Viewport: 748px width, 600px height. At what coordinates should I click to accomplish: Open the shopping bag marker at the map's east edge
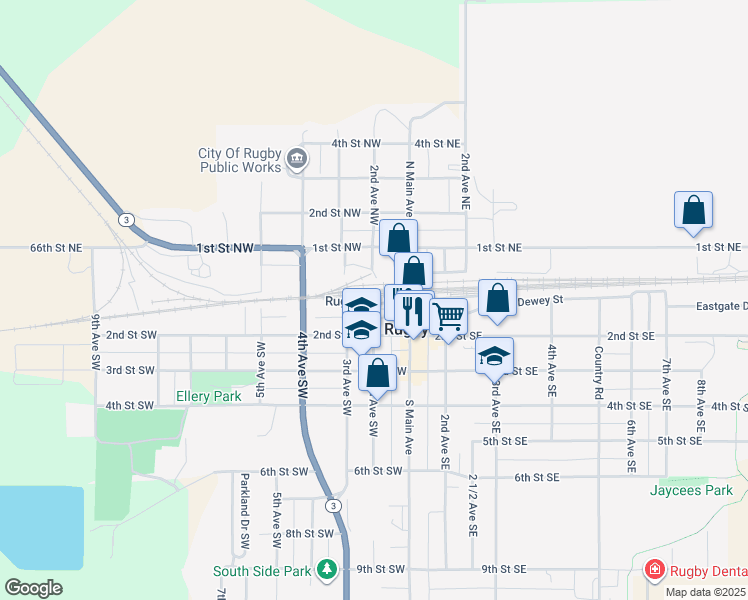click(693, 210)
